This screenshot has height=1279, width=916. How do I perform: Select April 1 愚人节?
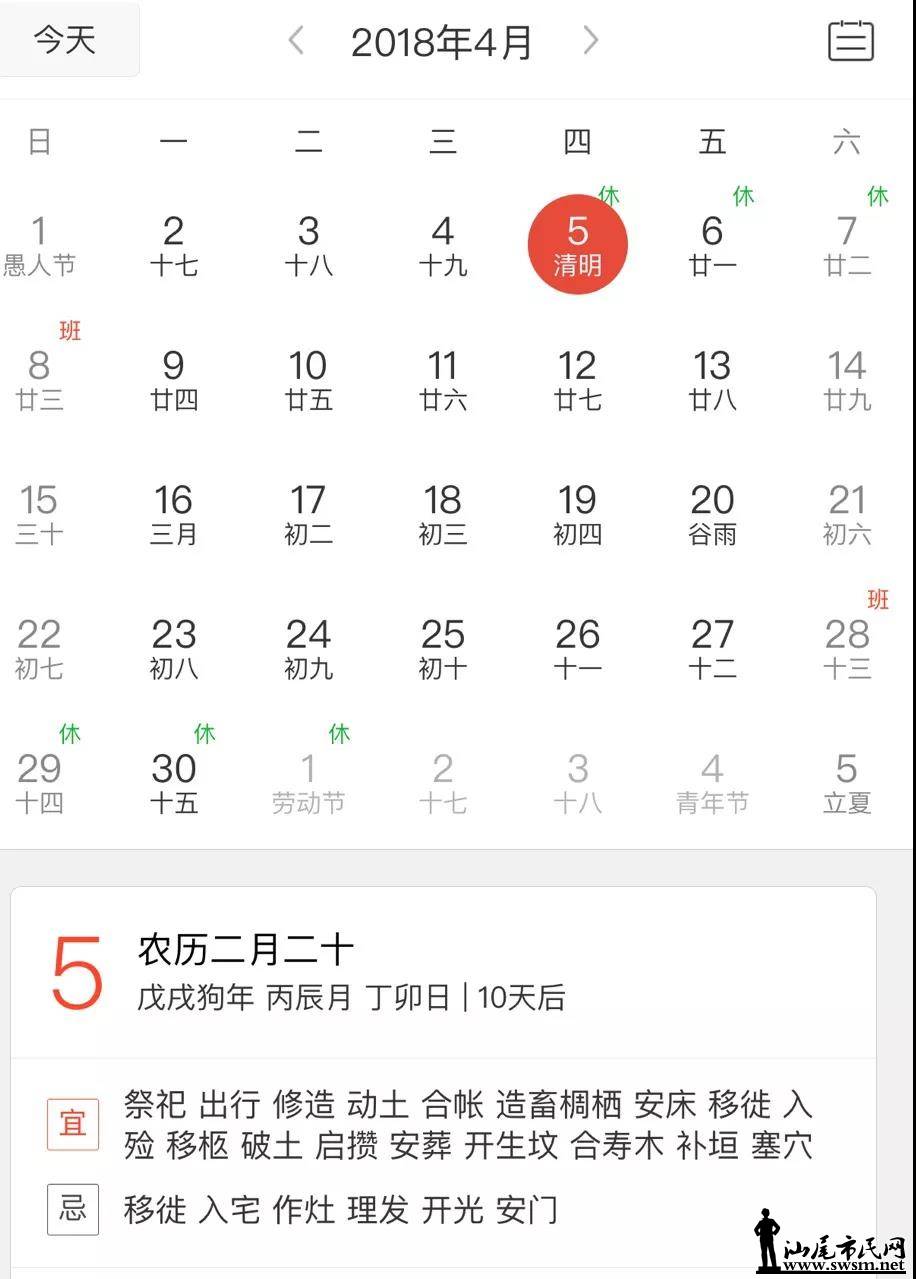[x=39, y=245]
